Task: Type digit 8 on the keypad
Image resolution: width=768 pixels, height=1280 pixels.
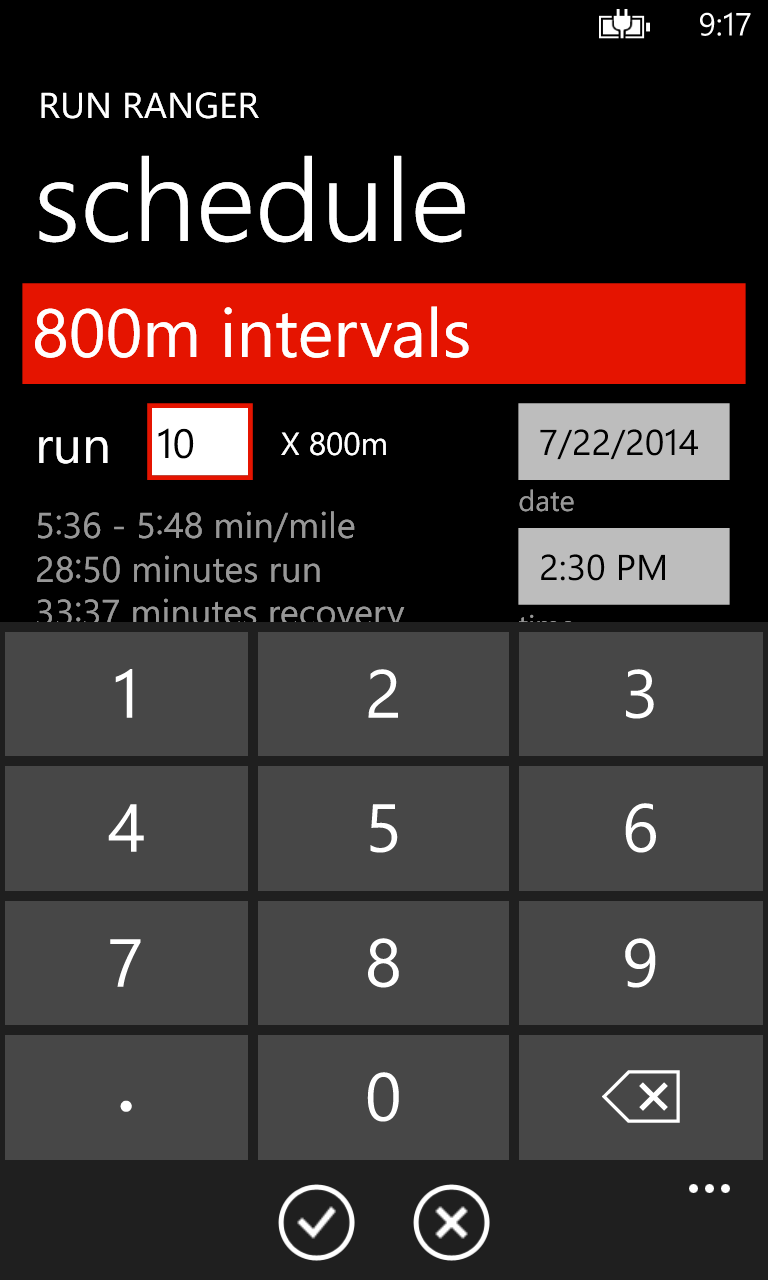Action: tap(384, 962)
